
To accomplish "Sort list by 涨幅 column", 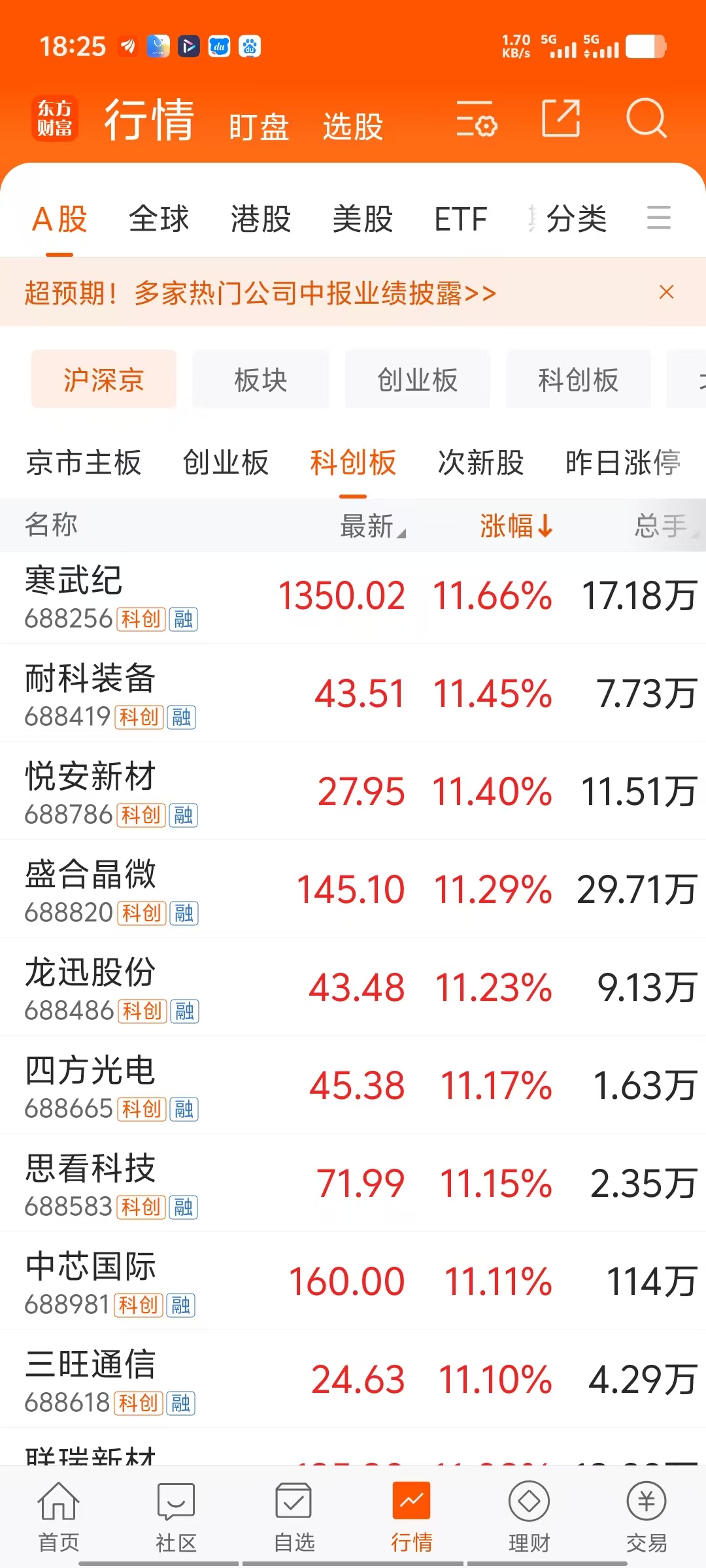I will click(516, 525).
